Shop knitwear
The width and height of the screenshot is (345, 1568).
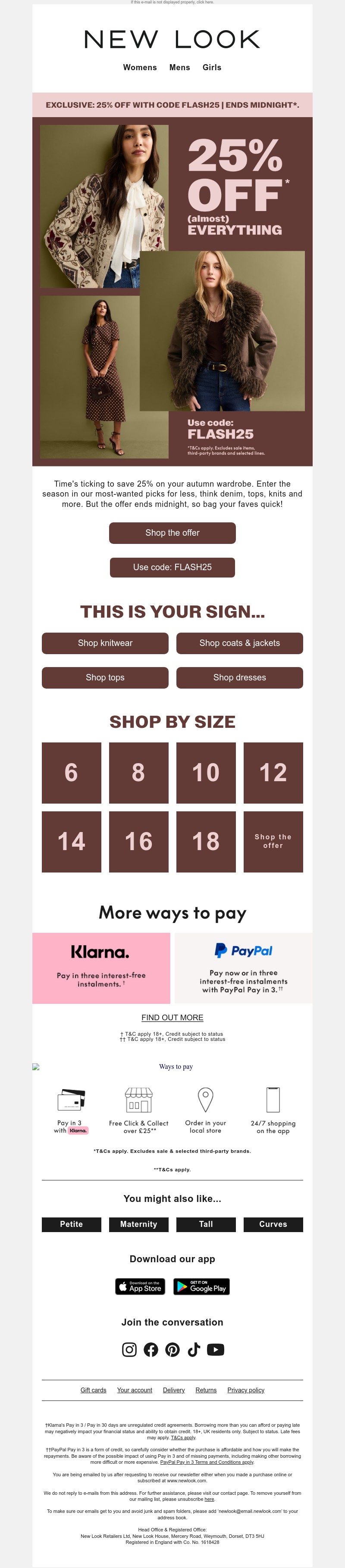coord(105,643)
